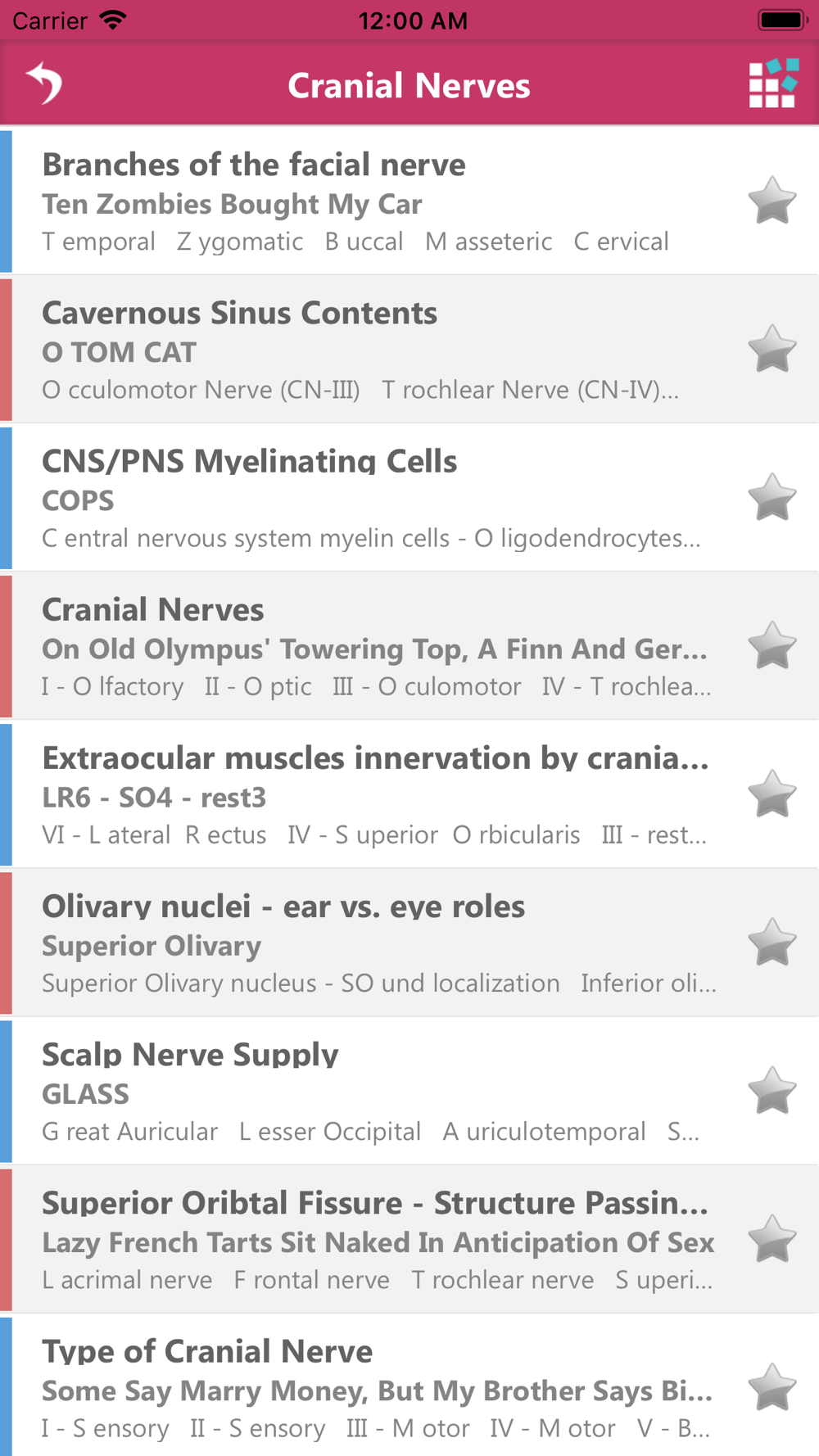Open Extraocular muscles innervation entry
The width and height of the screenshot is (819, 1456).
point(409,794)
